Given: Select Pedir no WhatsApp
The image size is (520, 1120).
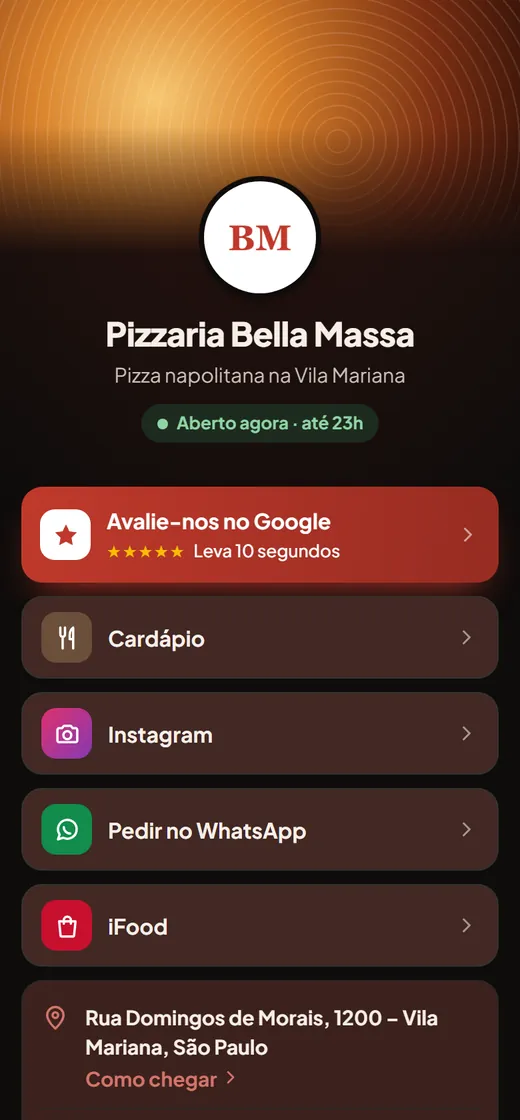Looking at the screenshot, I should (260, 829).
